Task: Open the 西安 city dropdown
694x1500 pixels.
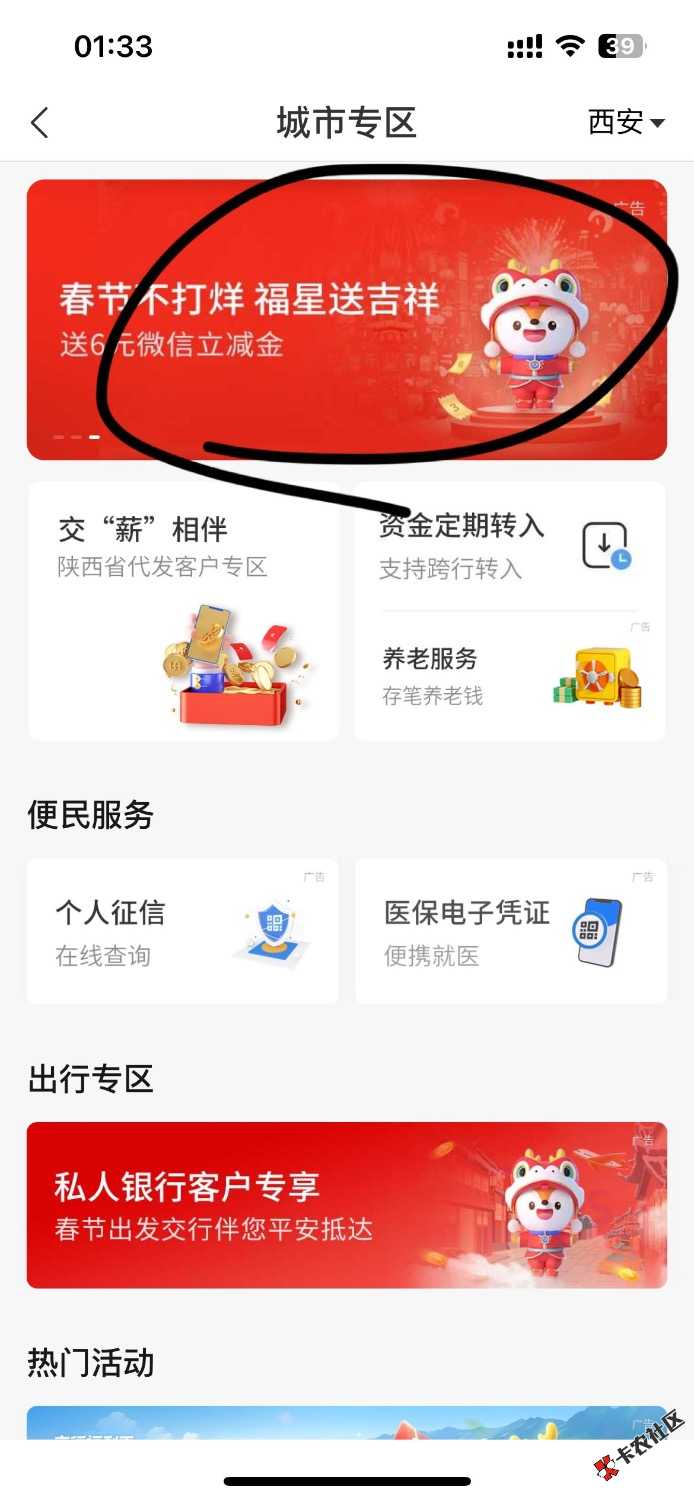Action: tap(626, 123)
